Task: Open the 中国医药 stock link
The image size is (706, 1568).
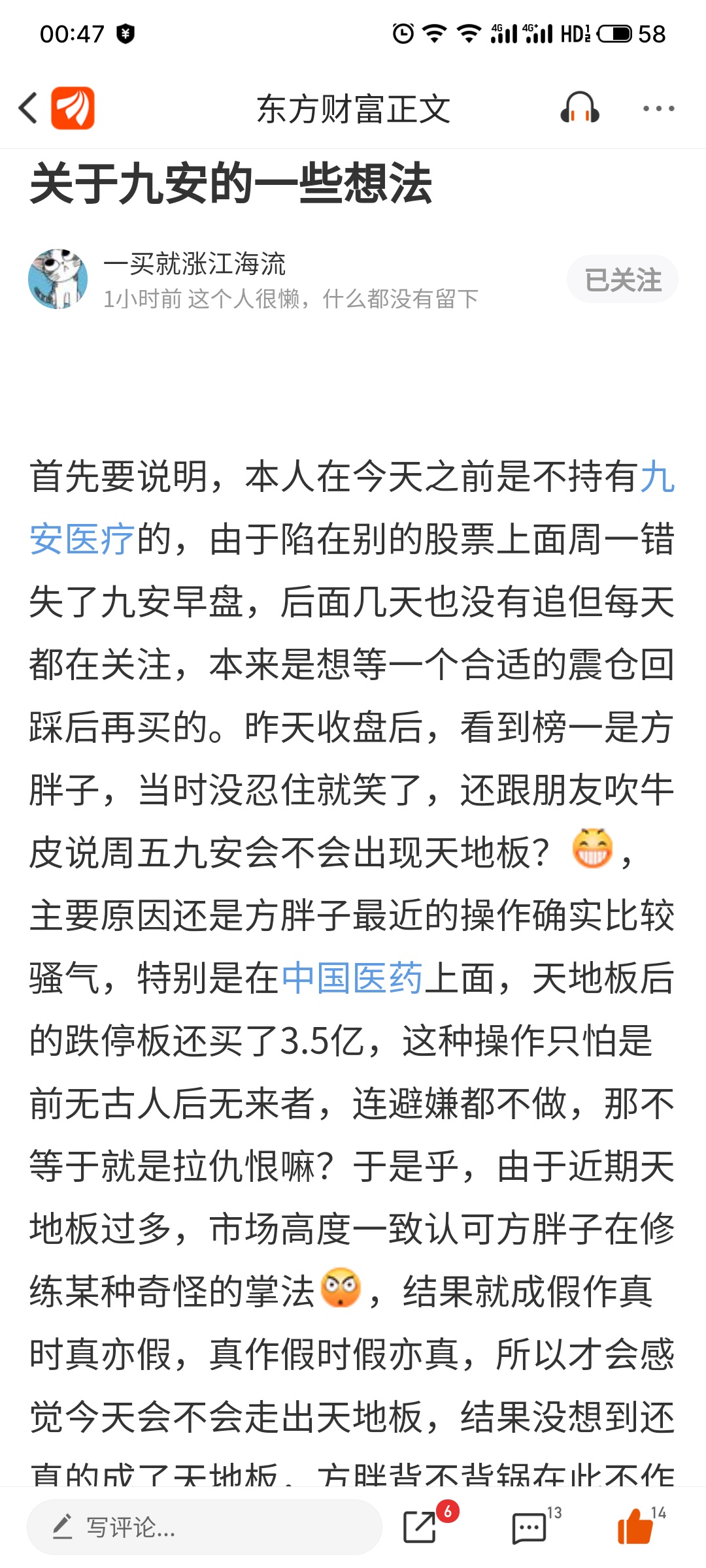Action: click(352, 979)
